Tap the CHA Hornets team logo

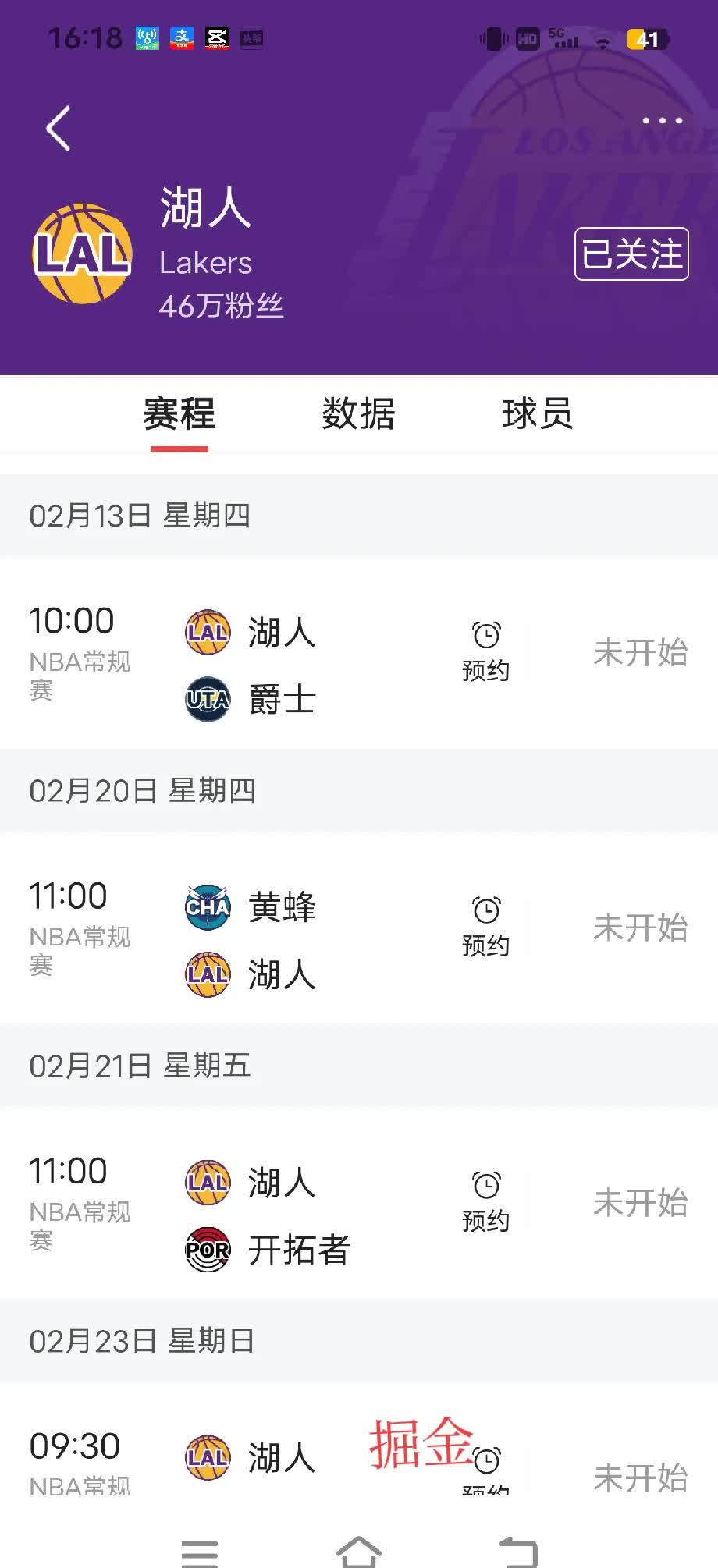(x=207, y=906)
